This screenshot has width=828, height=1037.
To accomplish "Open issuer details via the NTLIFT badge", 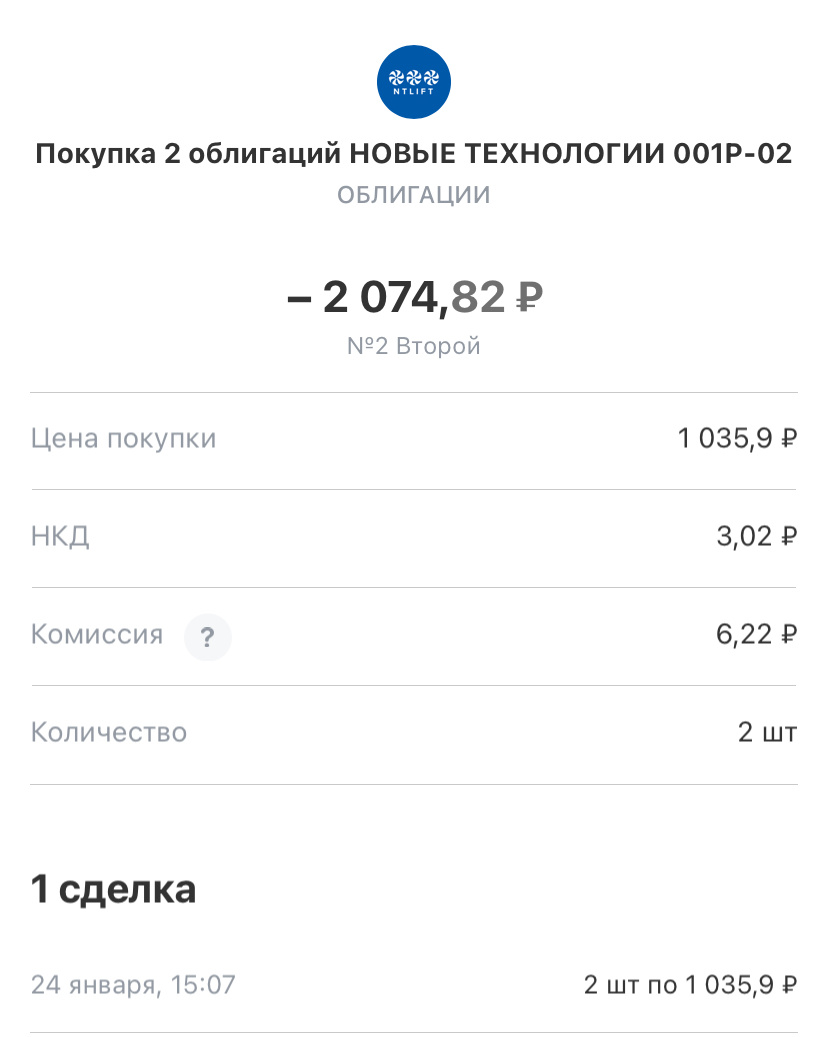I will [x=413, y=82].
